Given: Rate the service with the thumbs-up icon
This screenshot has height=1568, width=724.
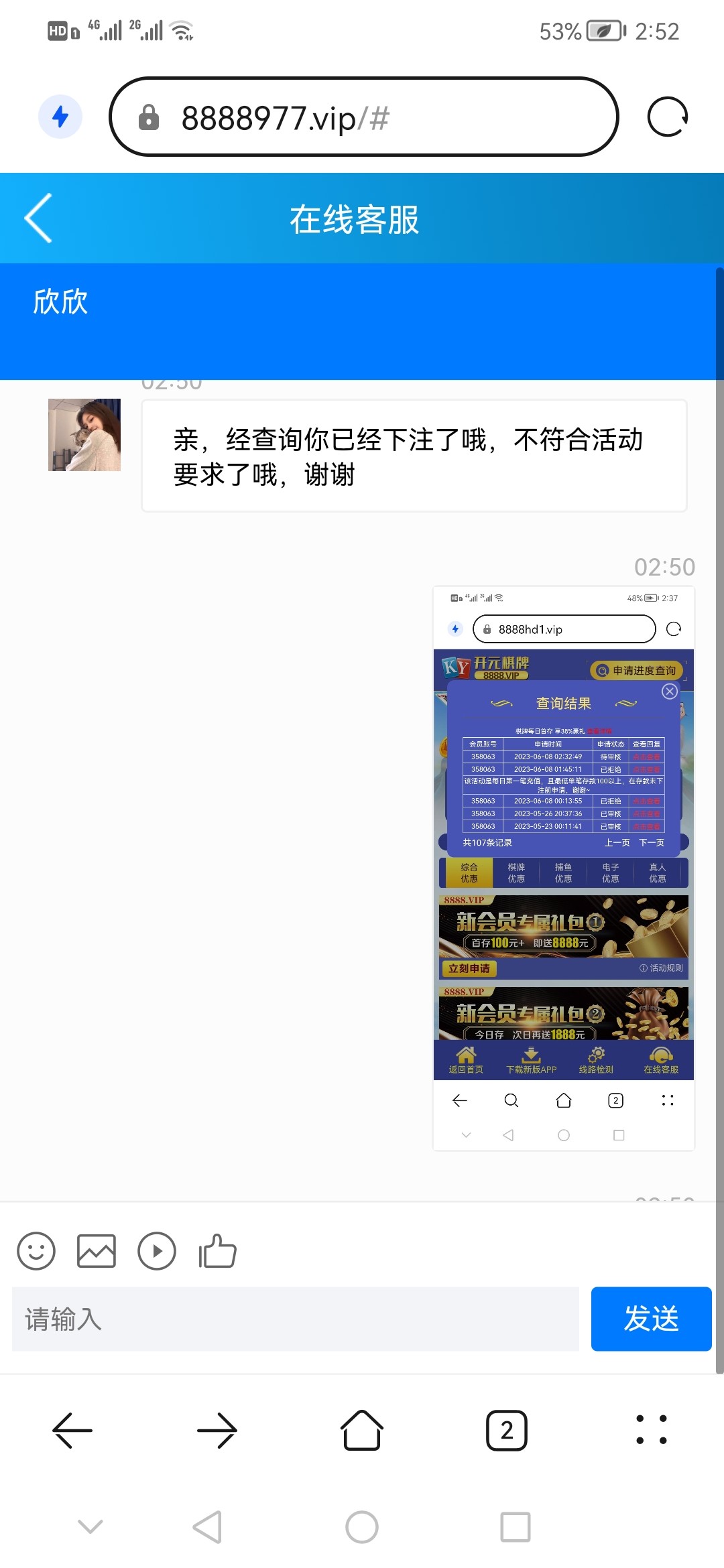Looking at the screenshot, I should (x=217, y=1251).
